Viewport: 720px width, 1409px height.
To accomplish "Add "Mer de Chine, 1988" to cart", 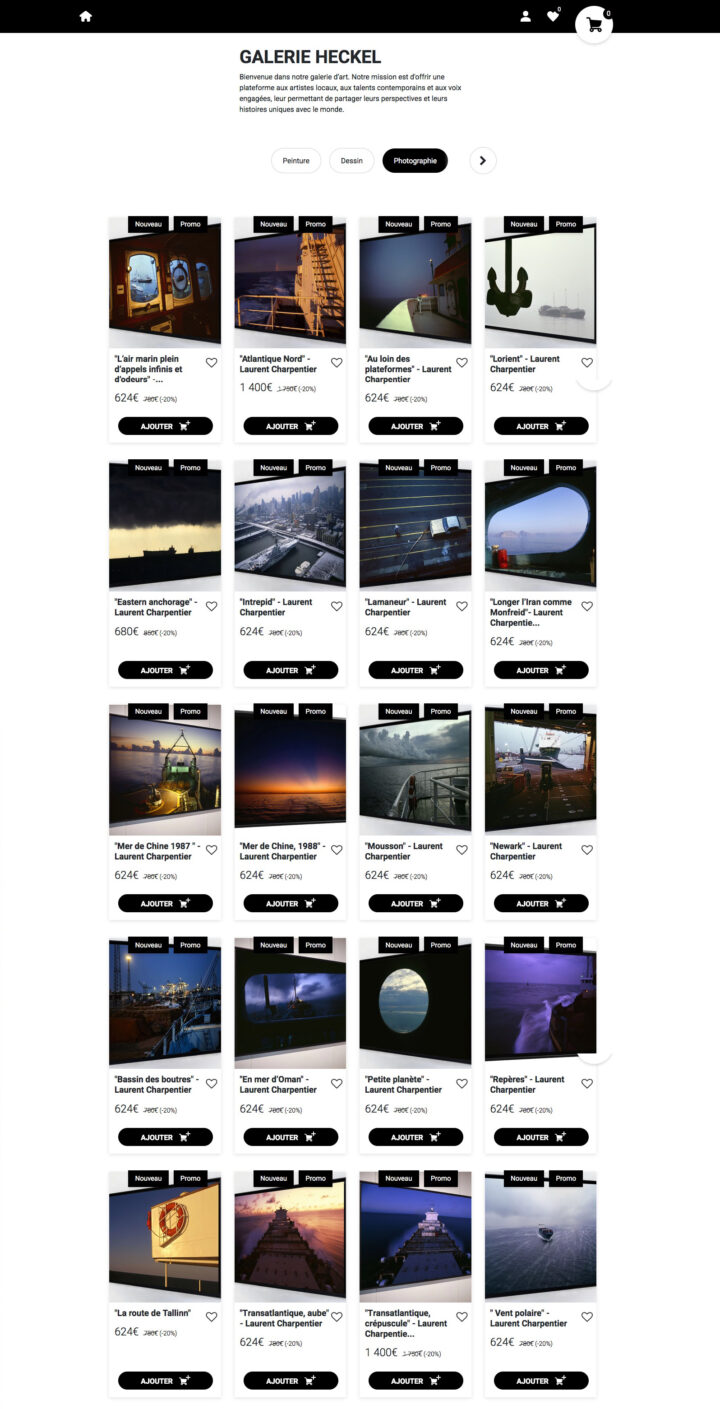I will click(x=290, y=903).
